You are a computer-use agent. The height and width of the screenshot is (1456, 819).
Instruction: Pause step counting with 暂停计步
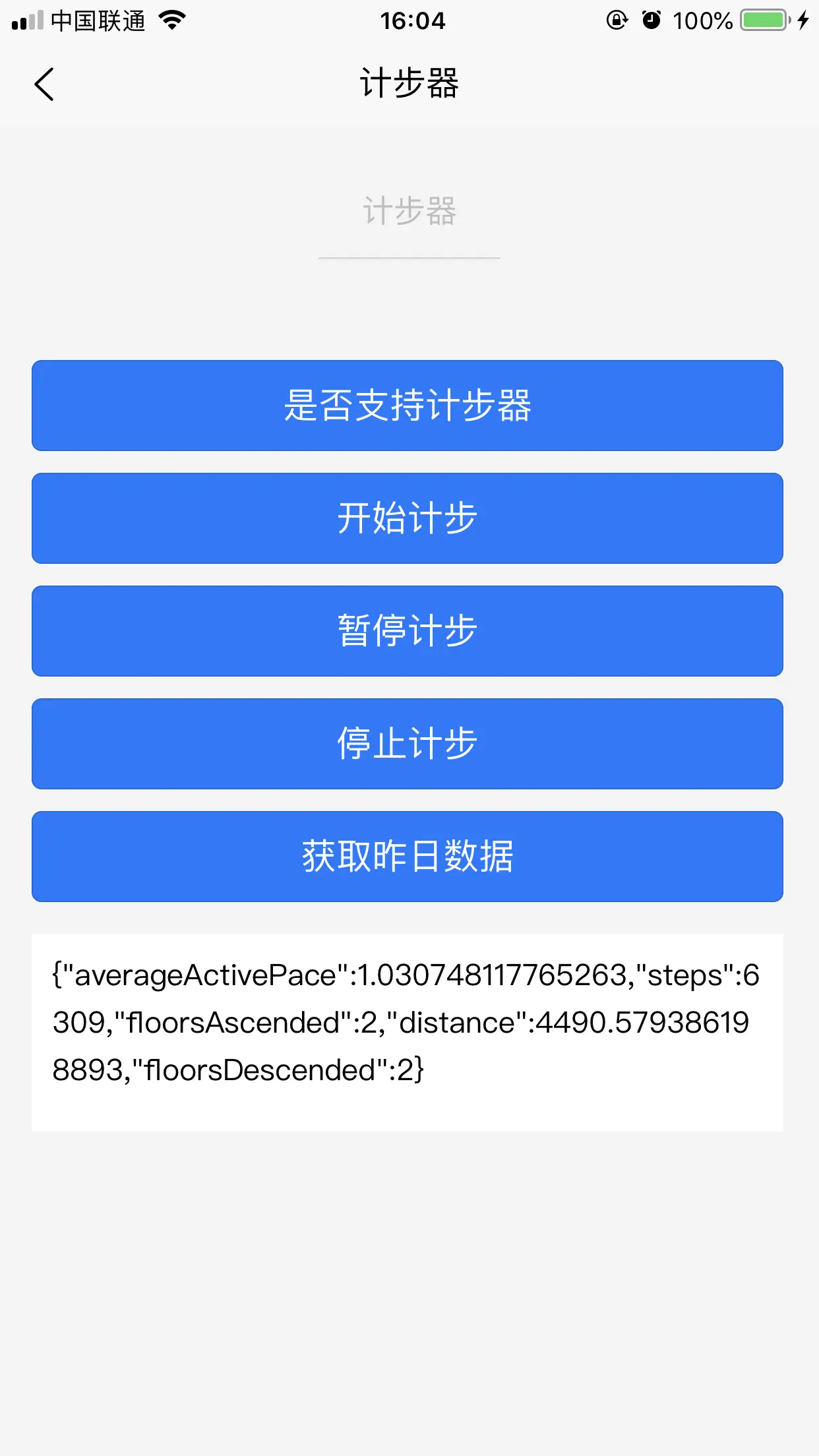click(x=408, y=631)
